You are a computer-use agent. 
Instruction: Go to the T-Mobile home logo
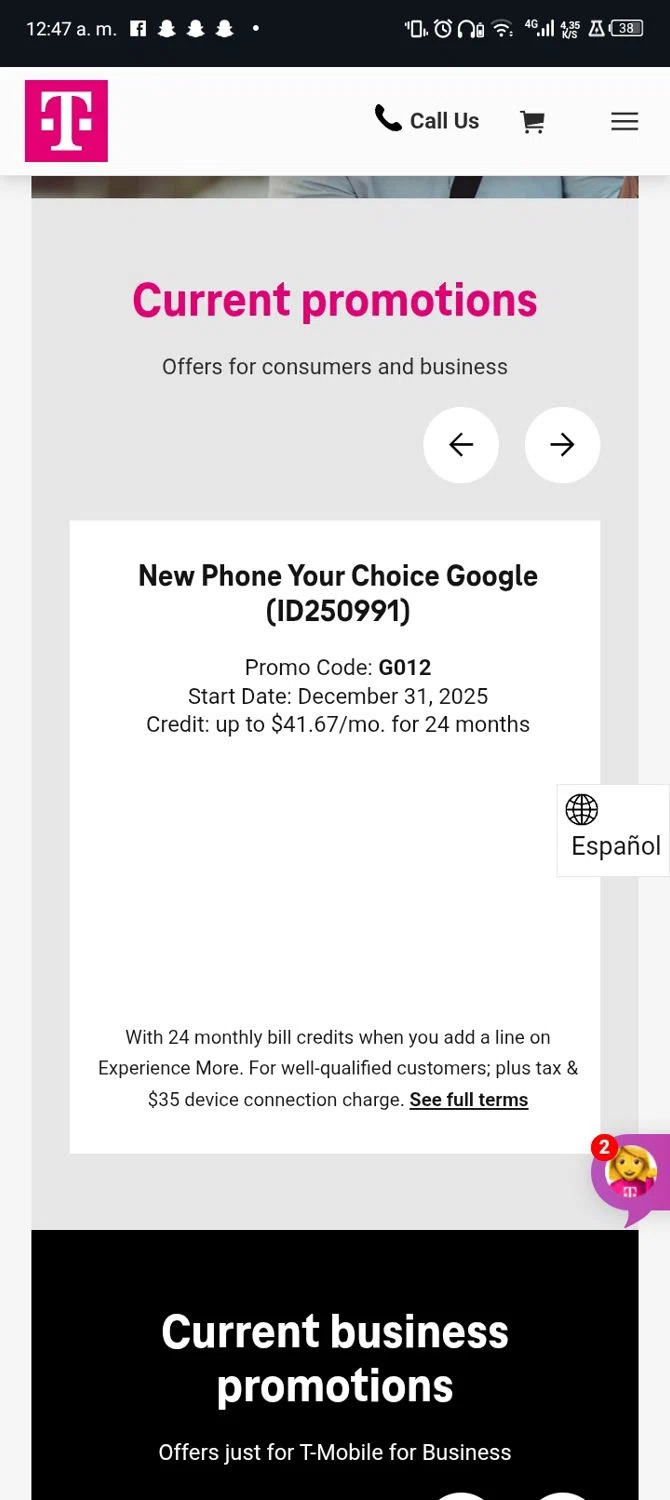pos(66,121)
